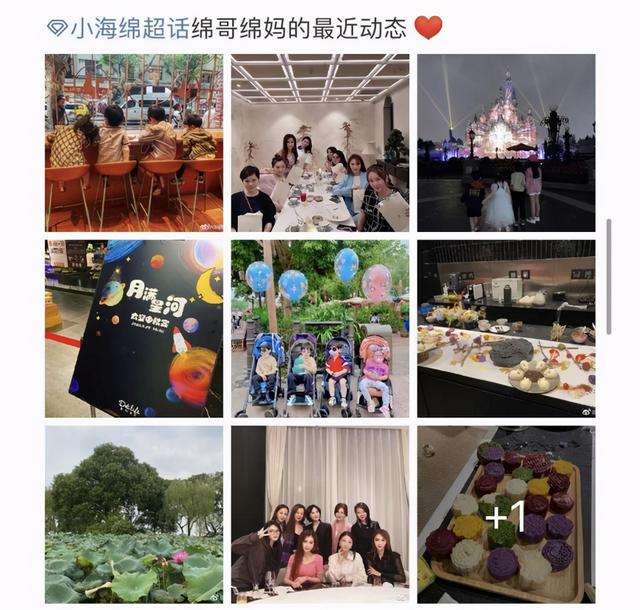This screenshot has width=640, height=610.
Task: Open the strollers with balloons photo
Action: pyautogui.click(x=320, y=328)
